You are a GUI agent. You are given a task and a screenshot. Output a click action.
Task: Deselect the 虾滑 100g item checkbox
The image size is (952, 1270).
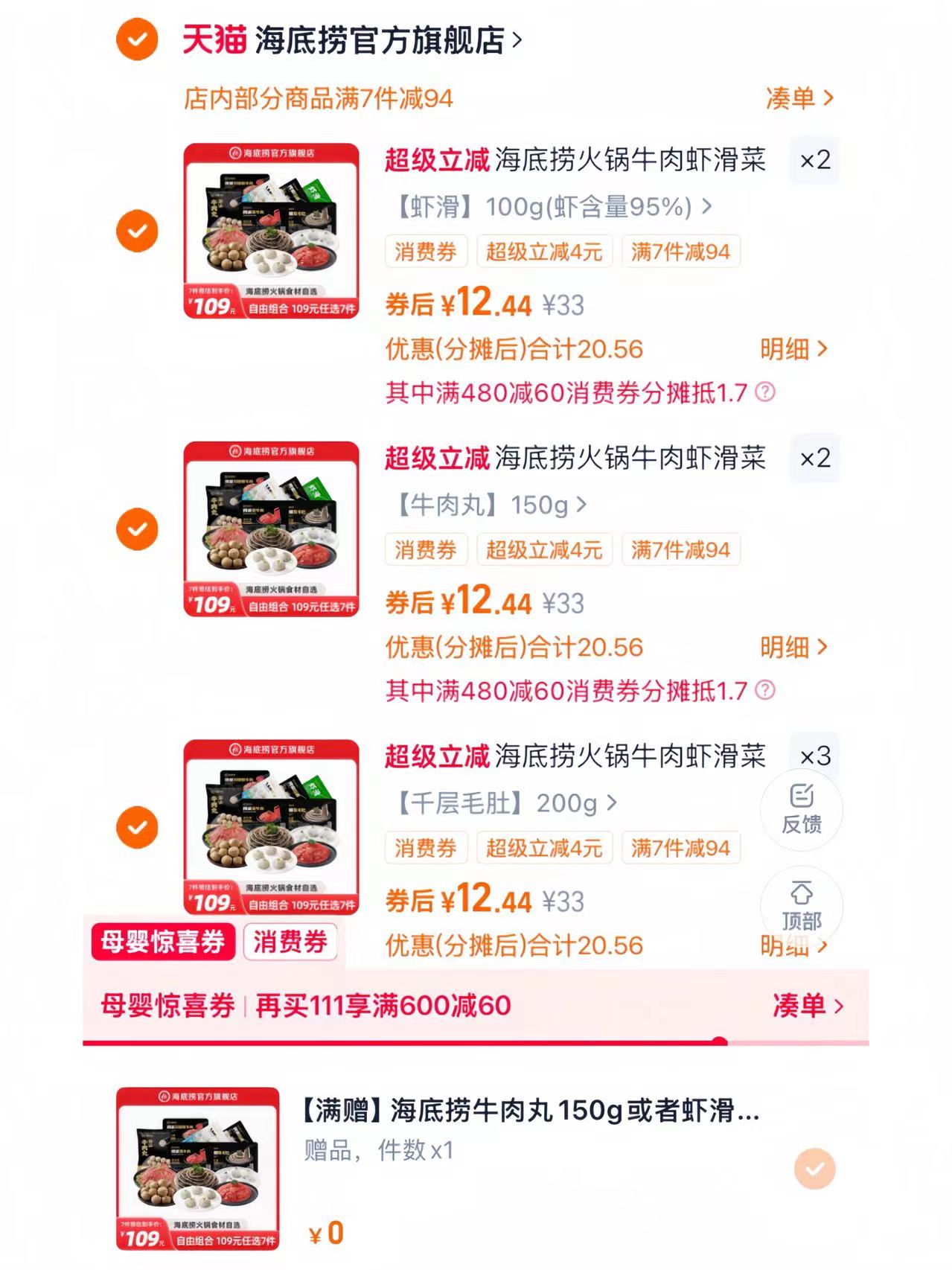coord(136,232)
